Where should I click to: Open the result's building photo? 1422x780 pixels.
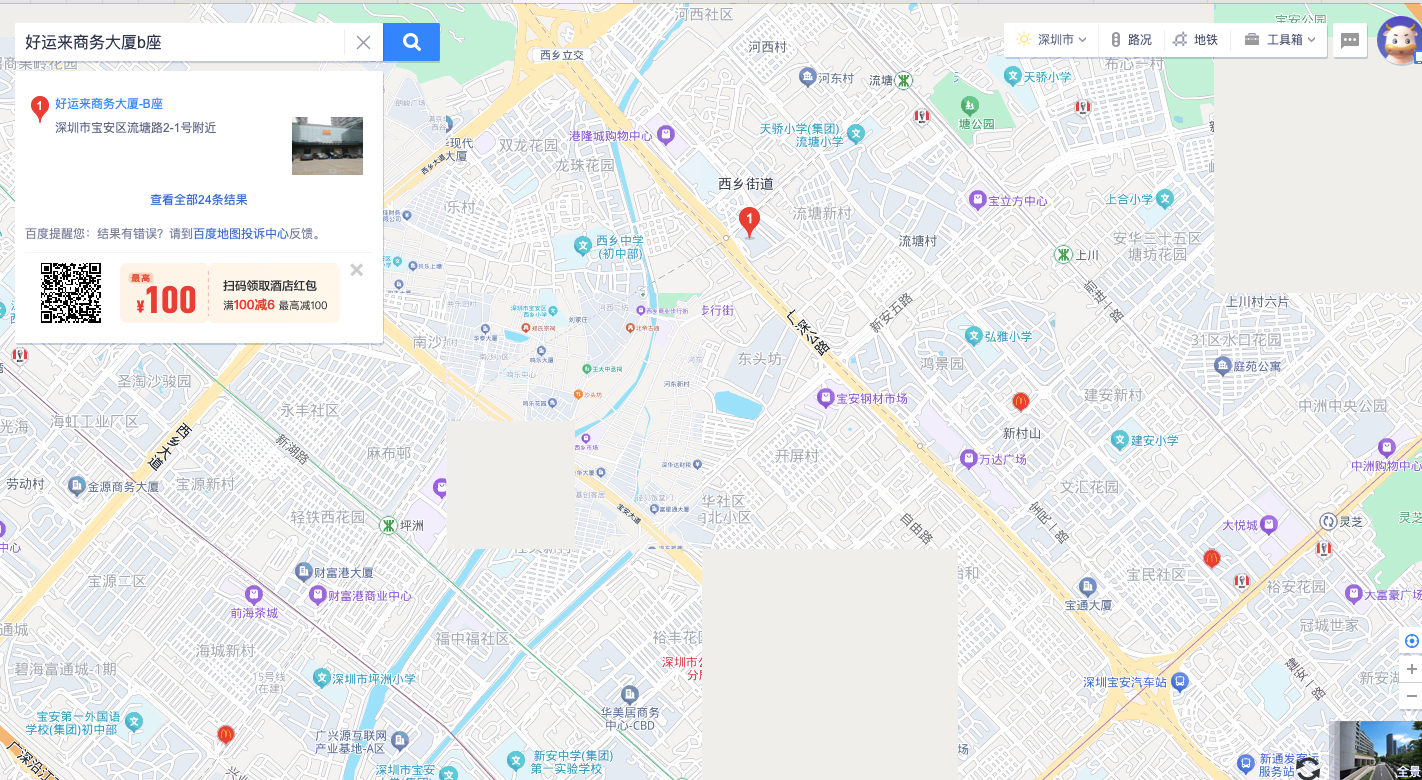pyautogui.click(x=327, y=146)
